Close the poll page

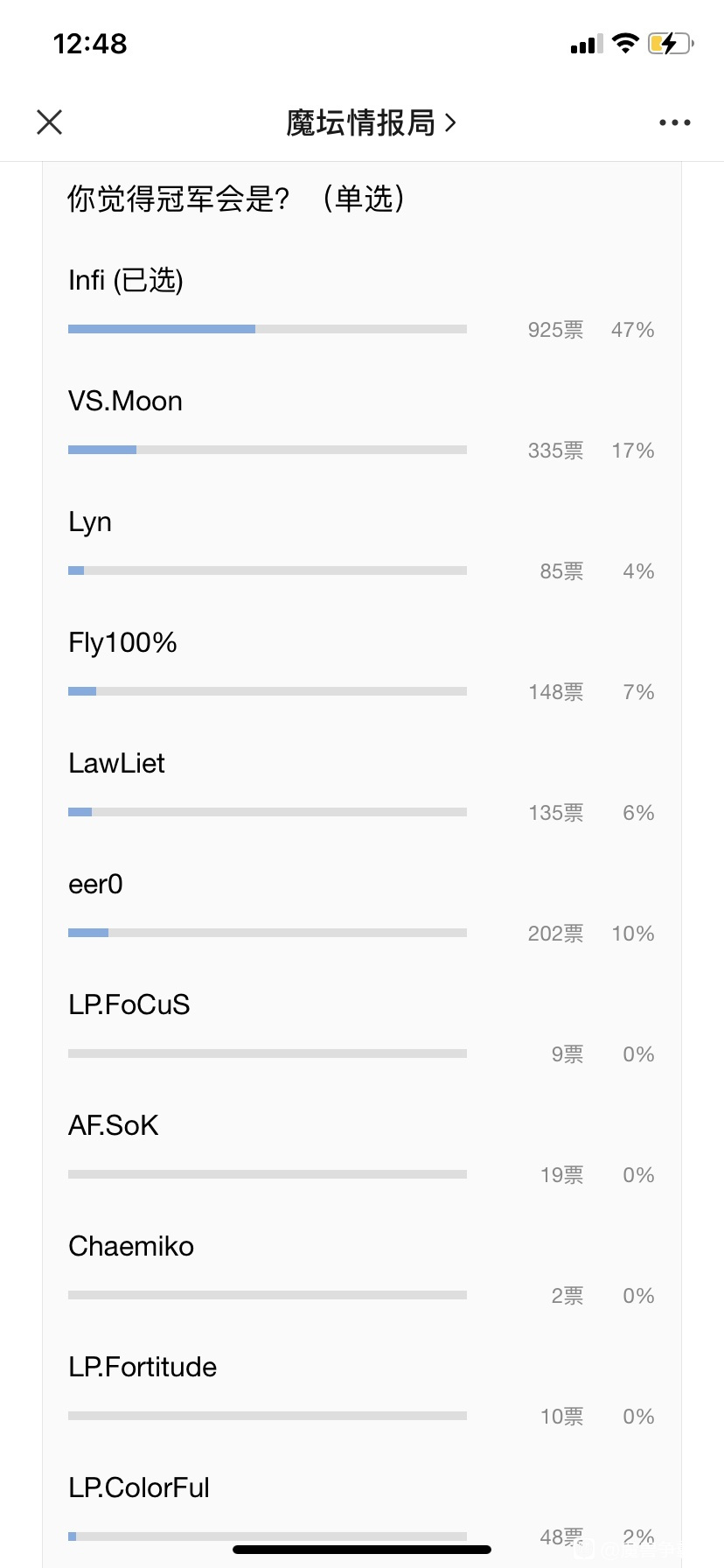50,122
